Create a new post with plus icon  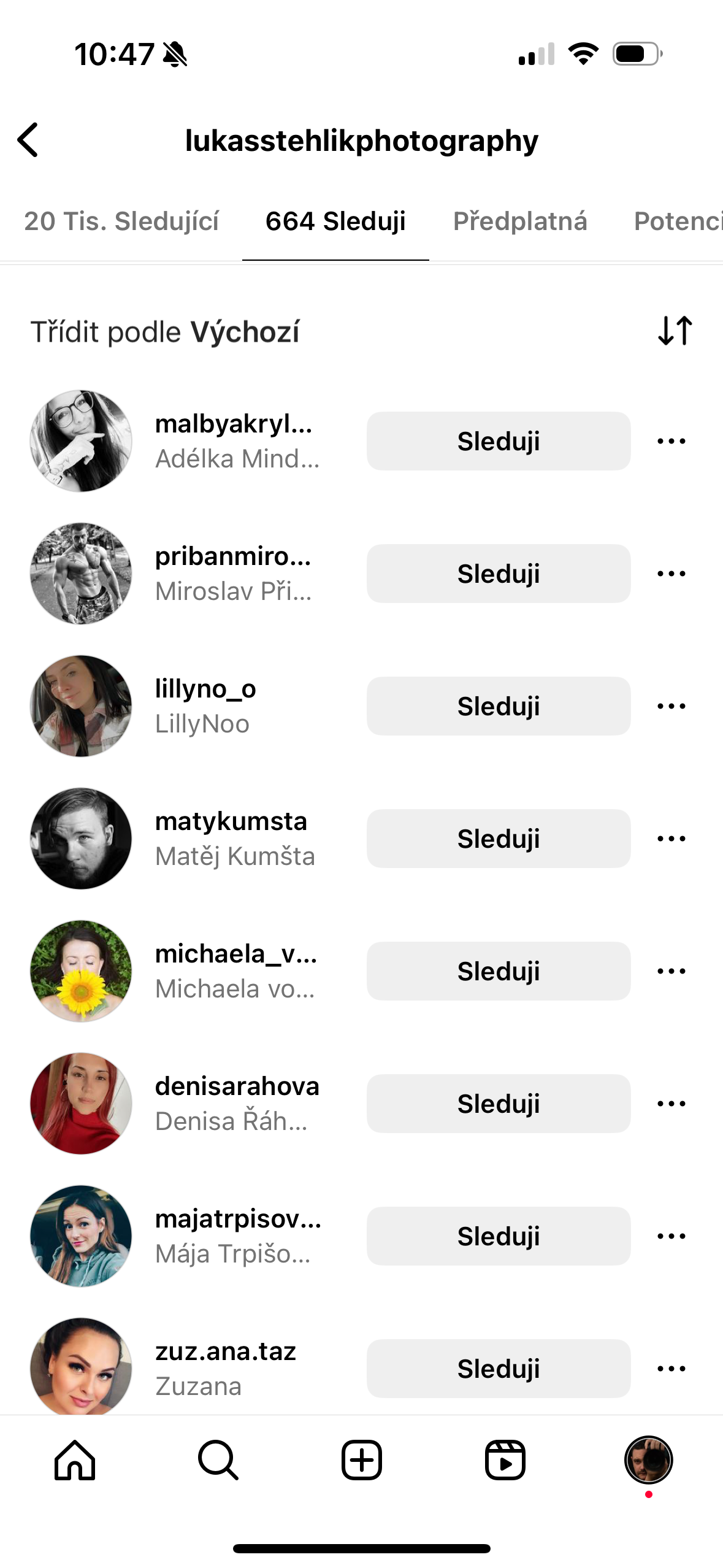(x=362, y=1461)
